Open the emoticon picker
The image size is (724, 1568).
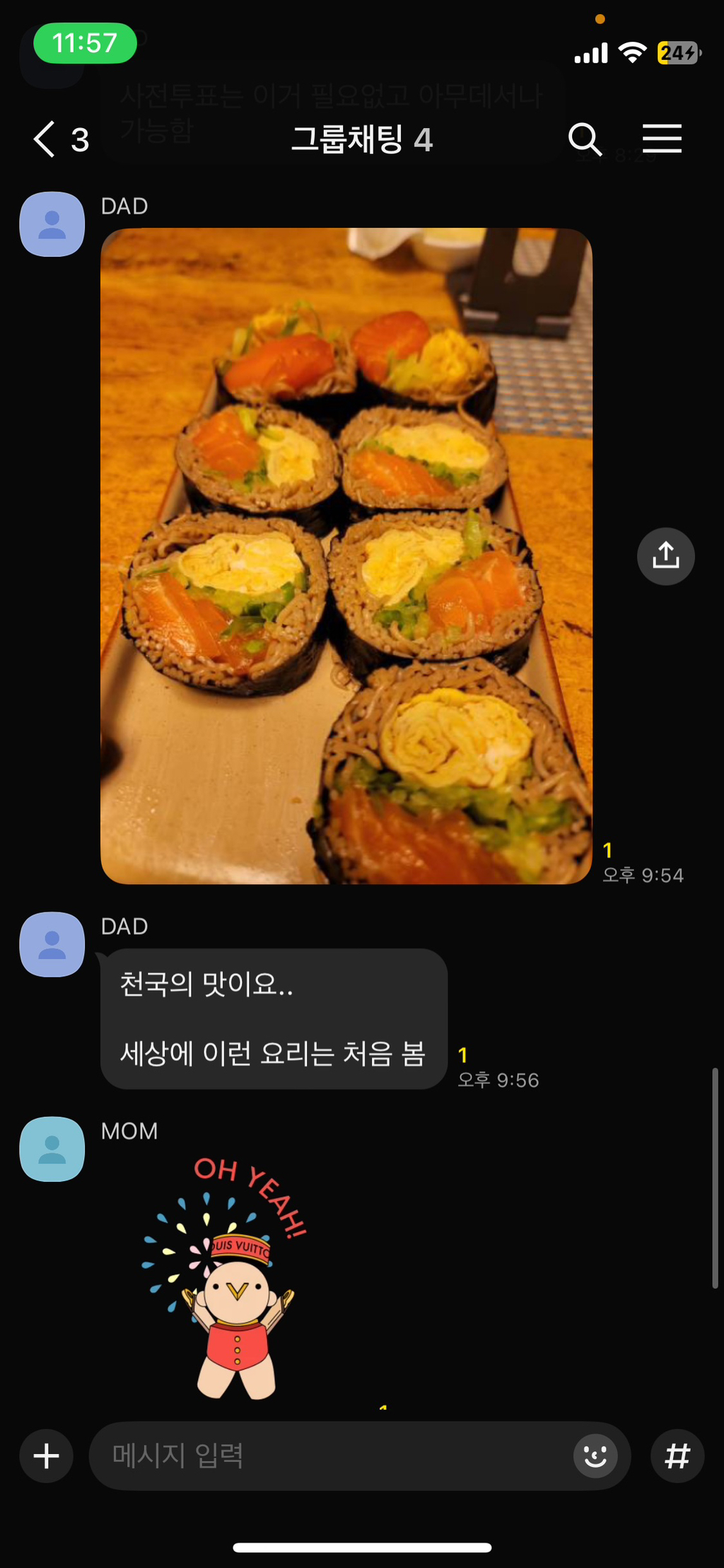595,1456
